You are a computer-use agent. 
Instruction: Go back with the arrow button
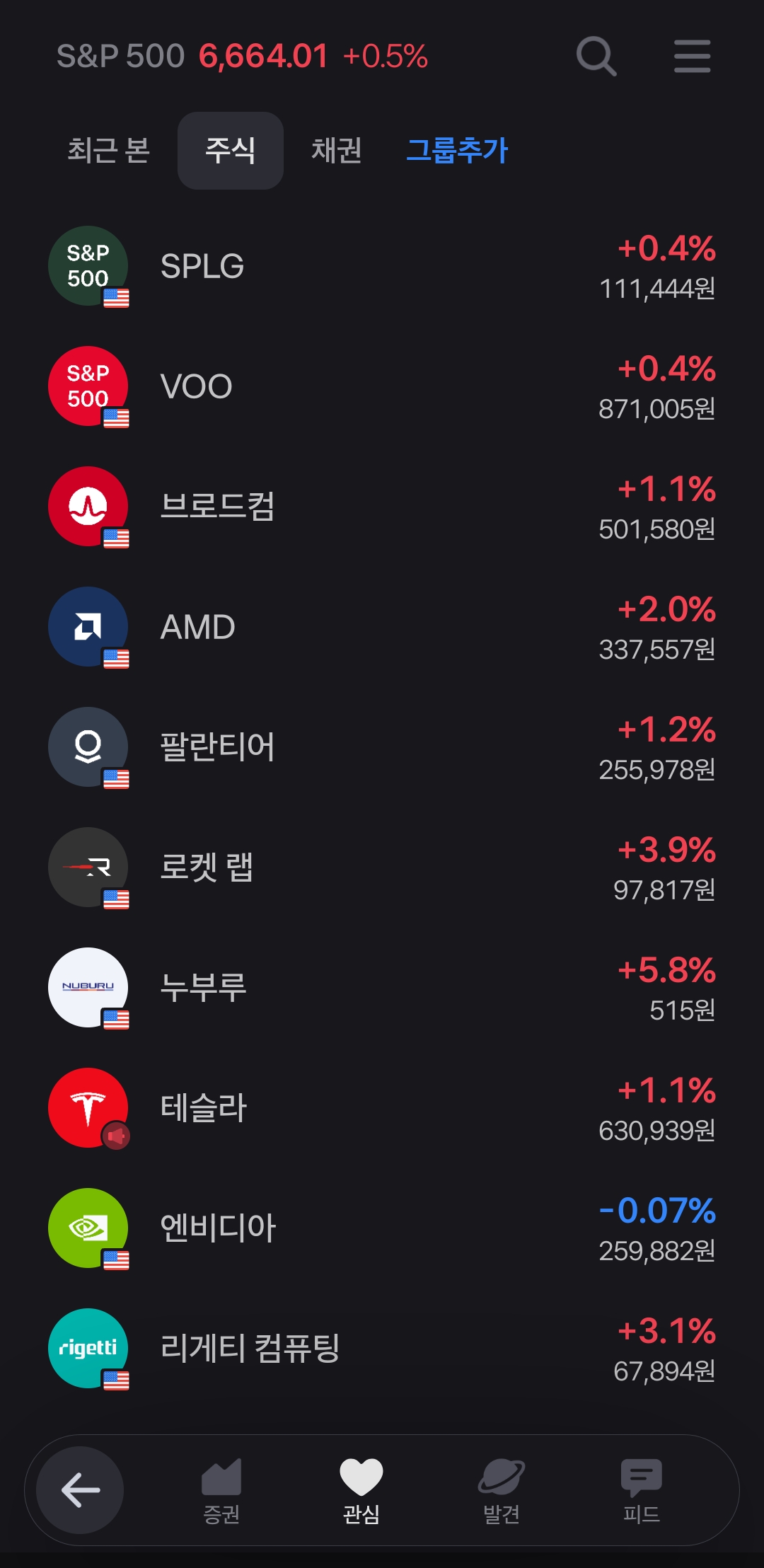coord(80,1490)
